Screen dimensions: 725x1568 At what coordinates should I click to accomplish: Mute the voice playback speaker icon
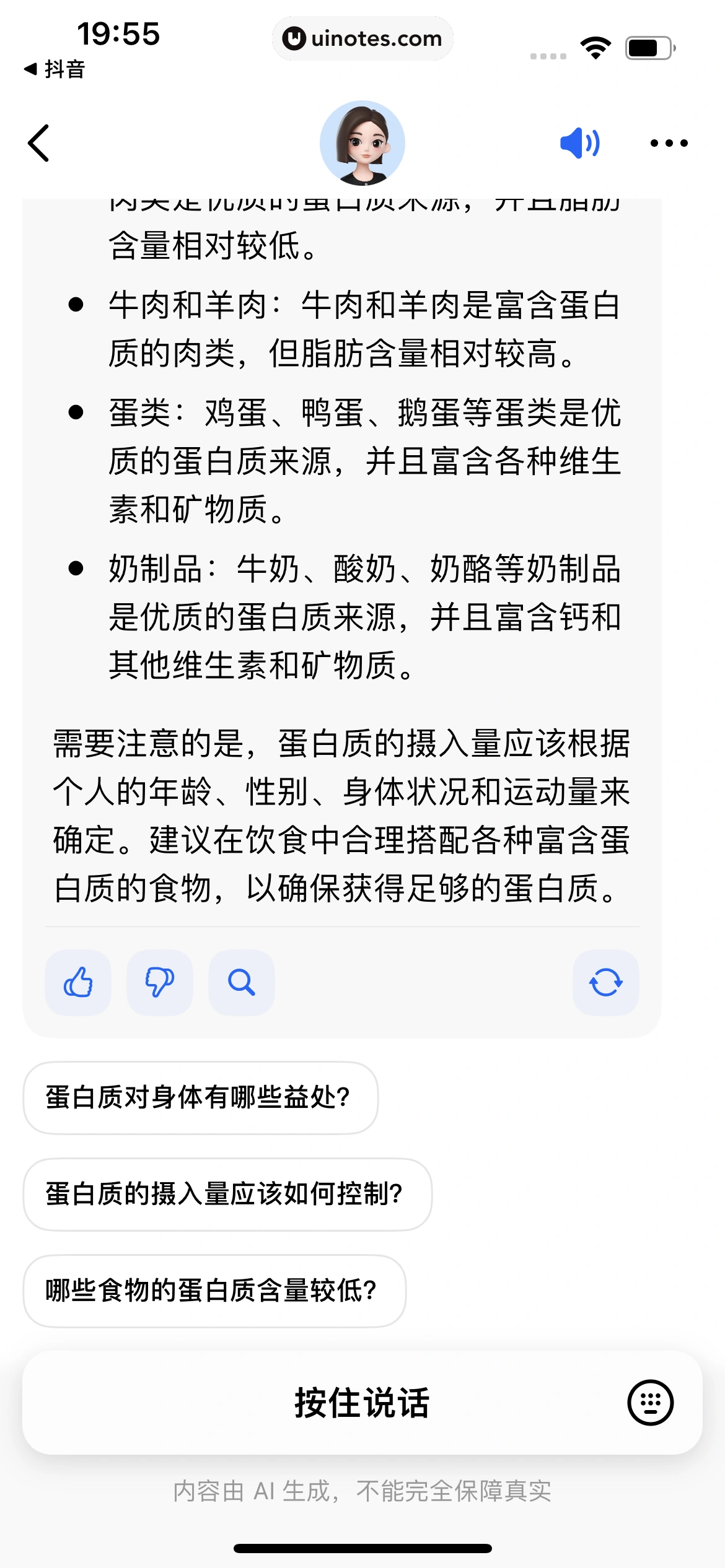(x=581, y=142)
